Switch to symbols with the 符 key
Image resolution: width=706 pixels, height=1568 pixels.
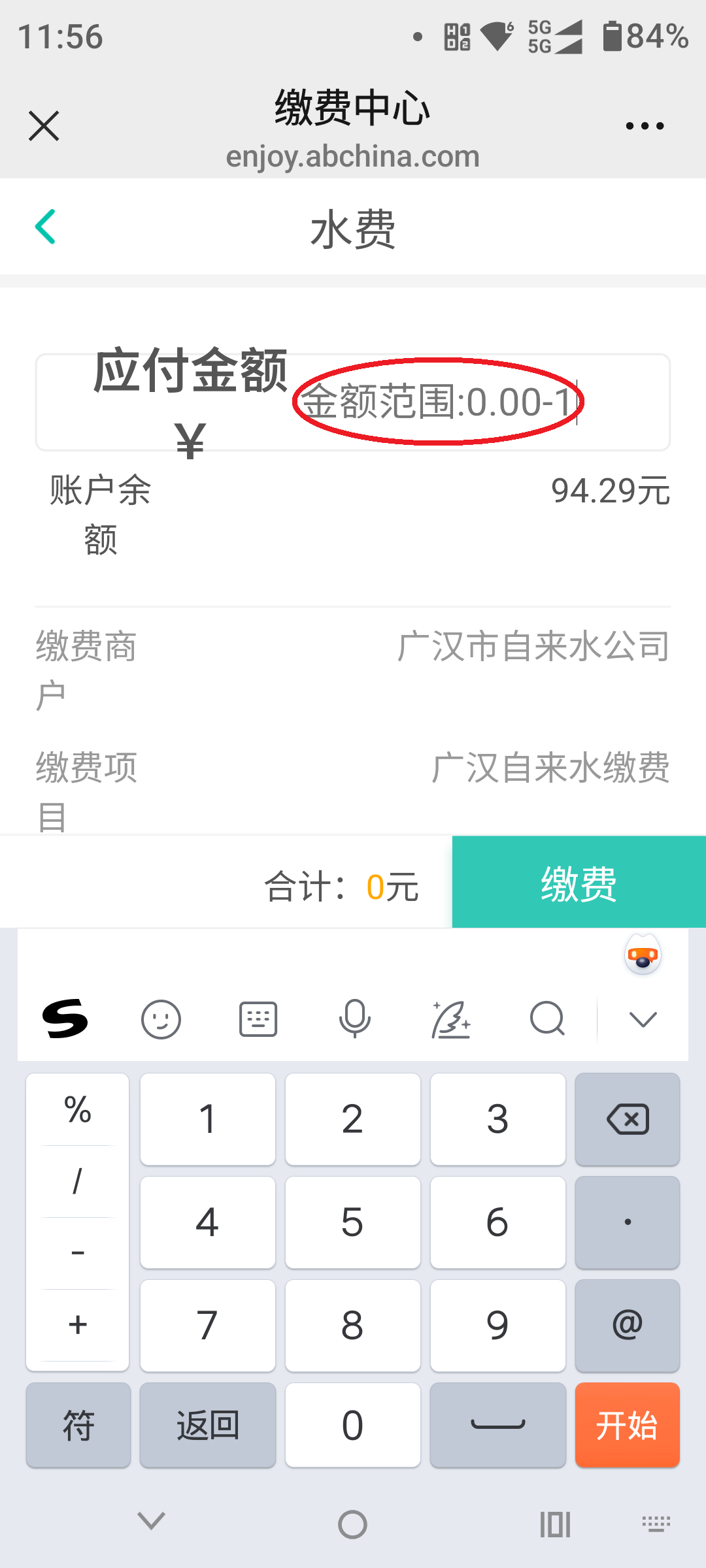(78, 1425)
